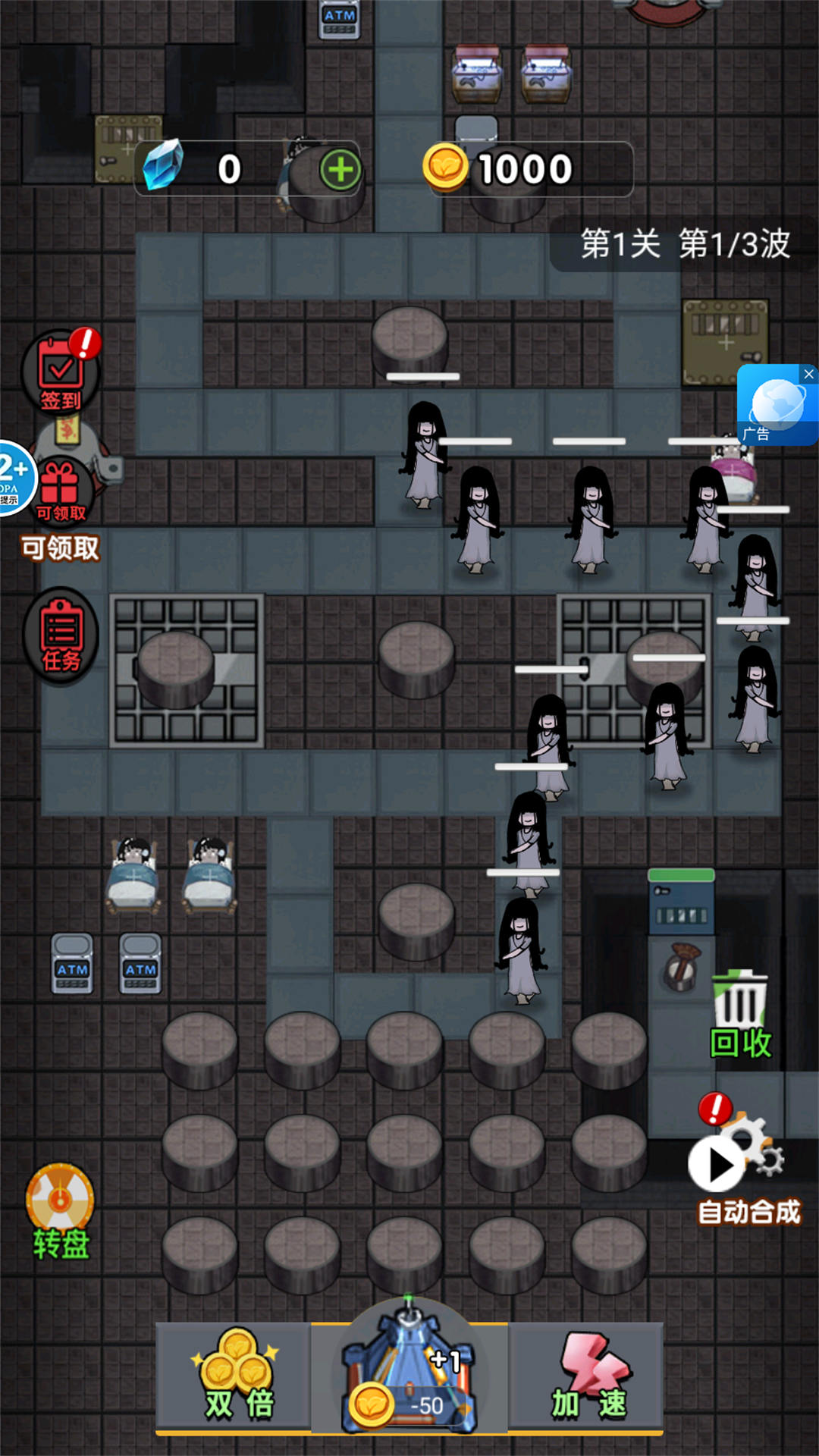Open the 转盘 lucky wheel
Image resolution: width=819 pixels, height=1456 pixels.
[x=61, y=1212]
